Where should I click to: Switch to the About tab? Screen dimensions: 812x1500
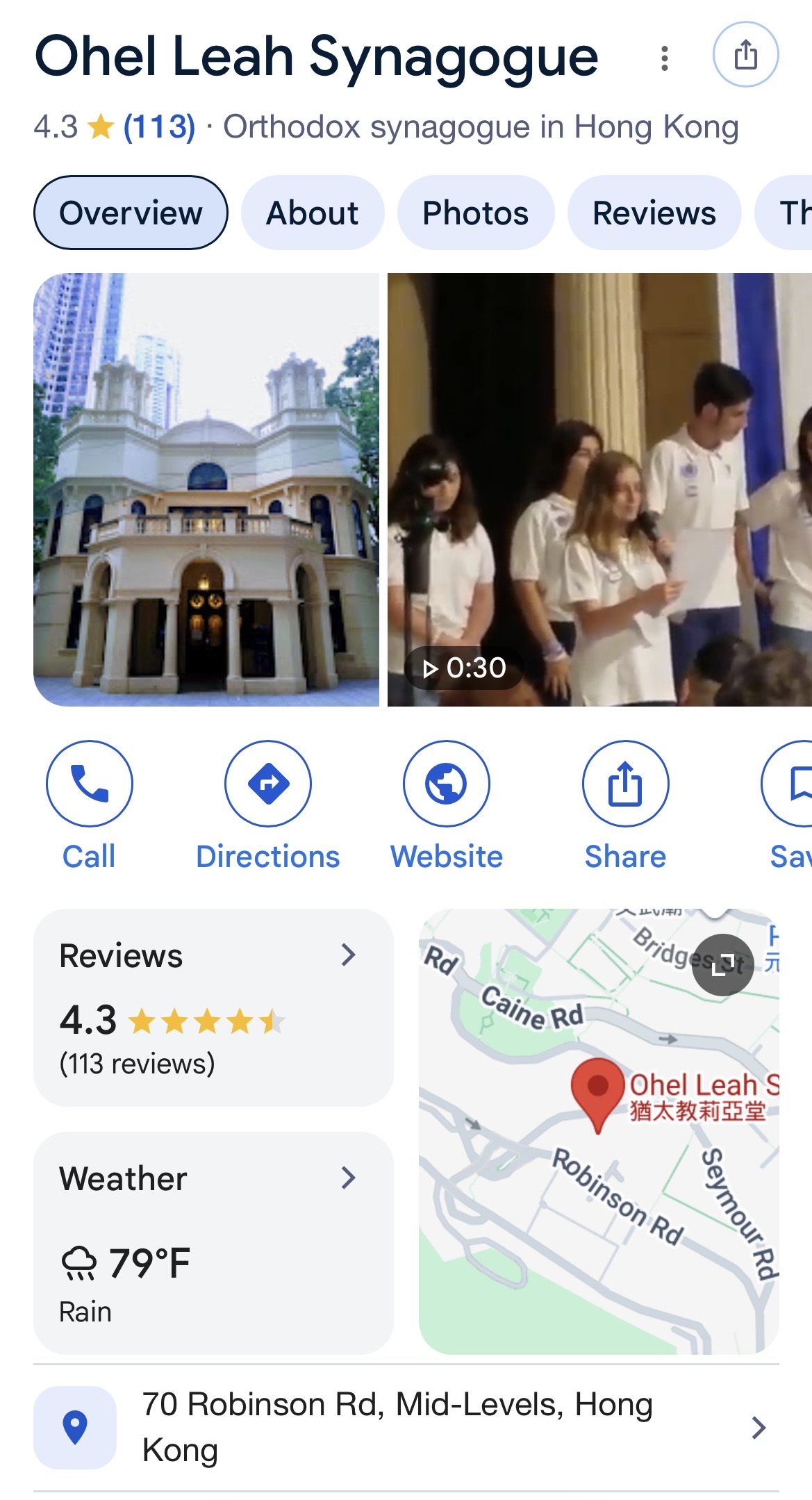313,213
